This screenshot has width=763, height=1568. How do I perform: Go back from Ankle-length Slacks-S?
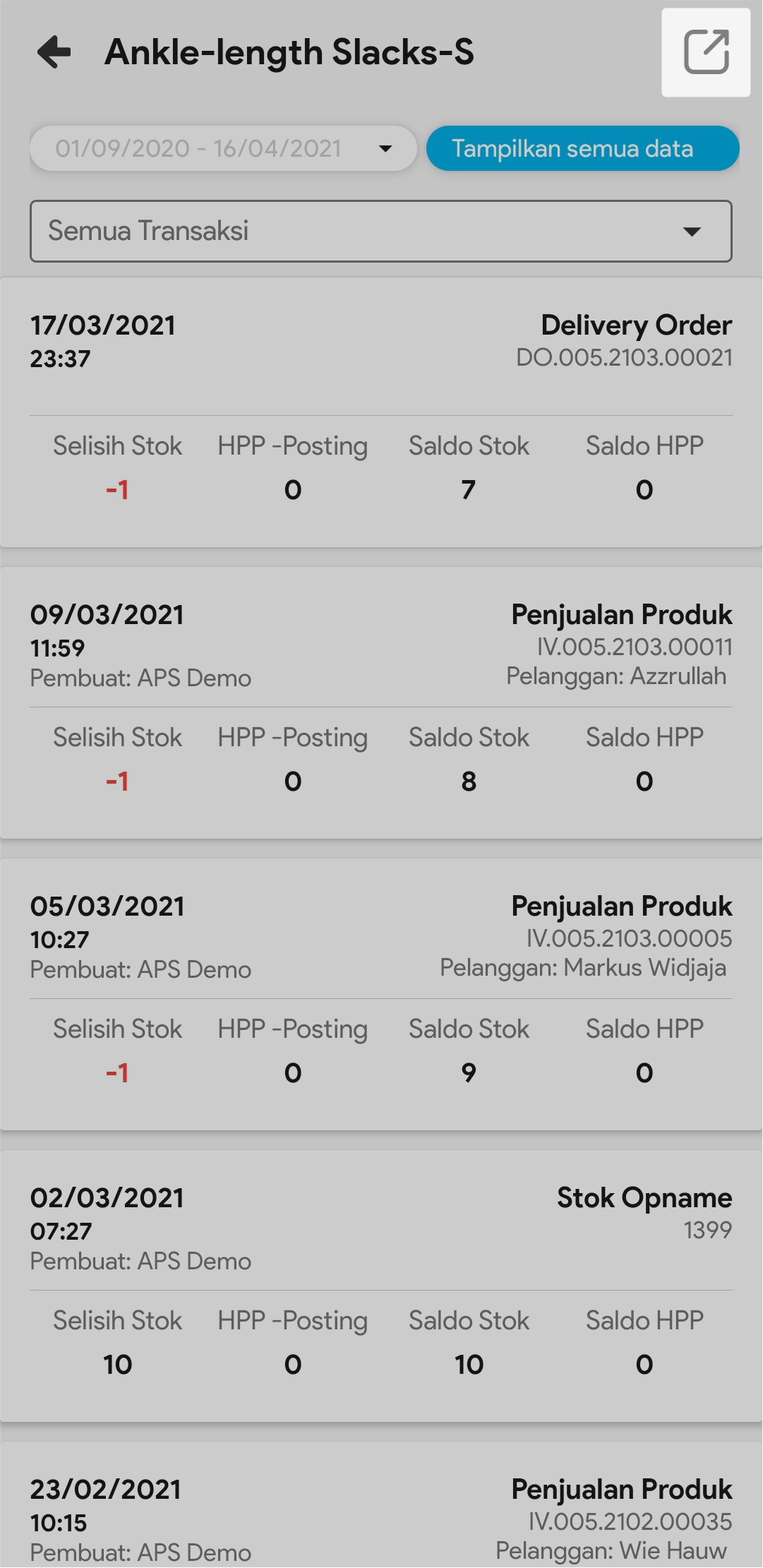point(54,52)
